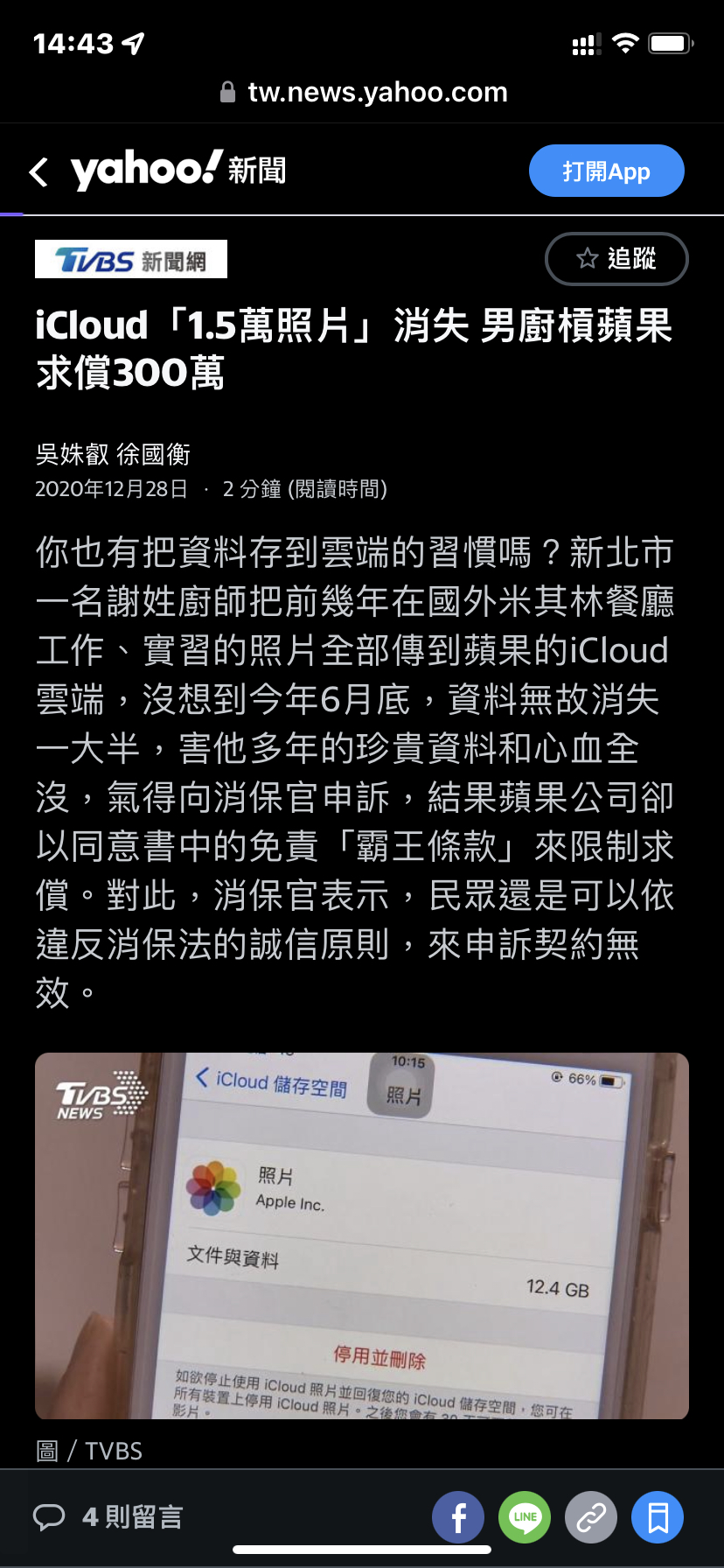The height and width of the screenshot is (1568, 724).
Task: Copy the article link
Action: coord(591,1517)
